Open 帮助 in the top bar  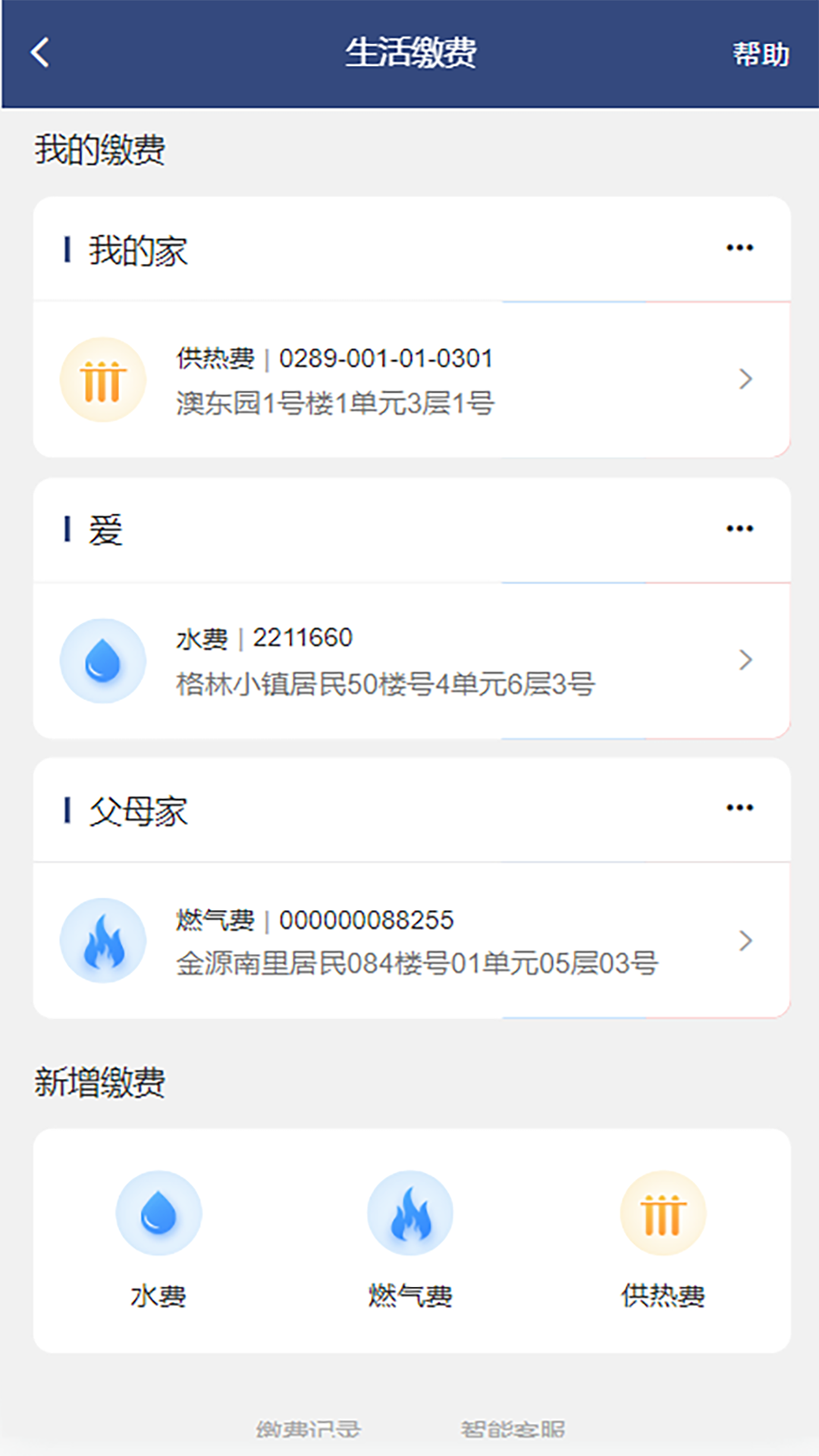[760, 55]
